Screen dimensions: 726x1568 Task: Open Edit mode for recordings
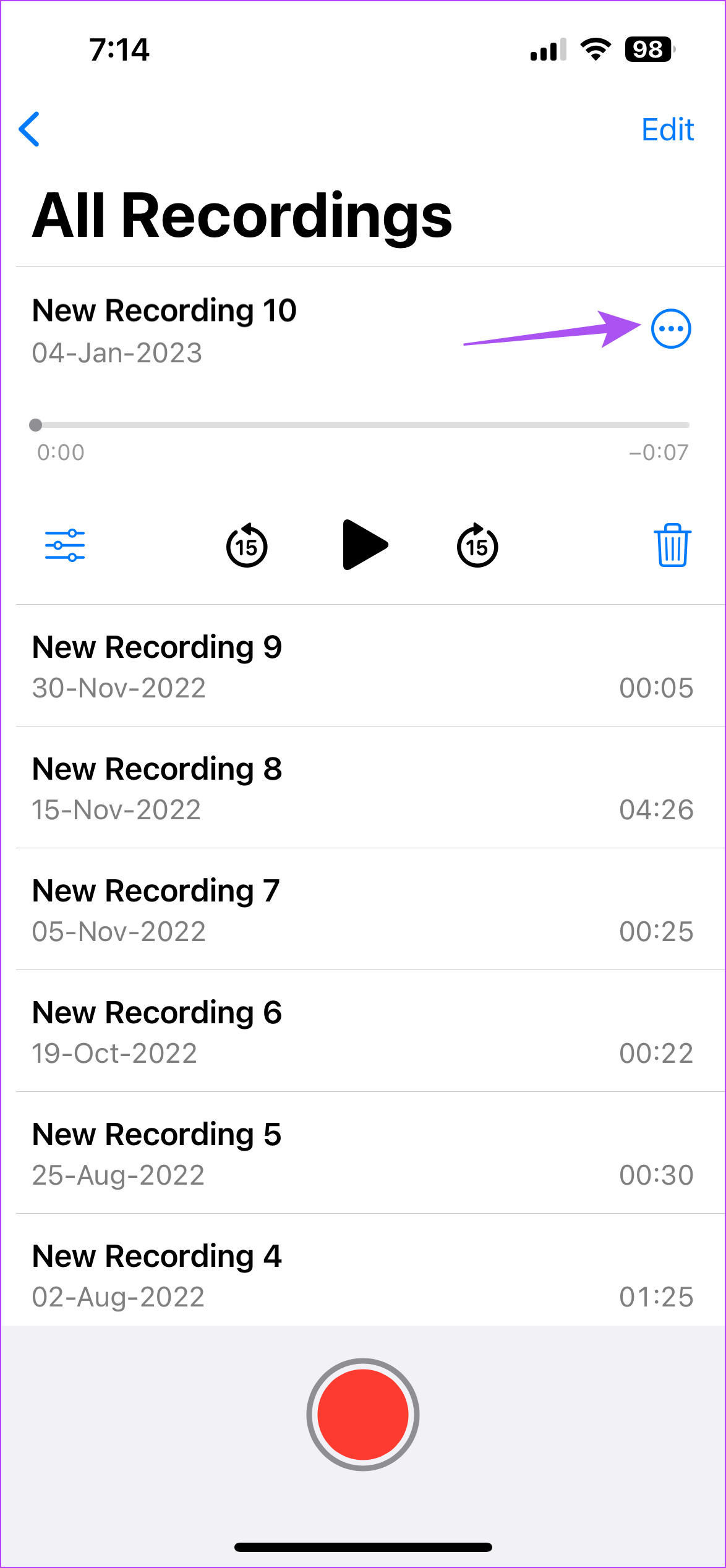(x=667, y=130)
